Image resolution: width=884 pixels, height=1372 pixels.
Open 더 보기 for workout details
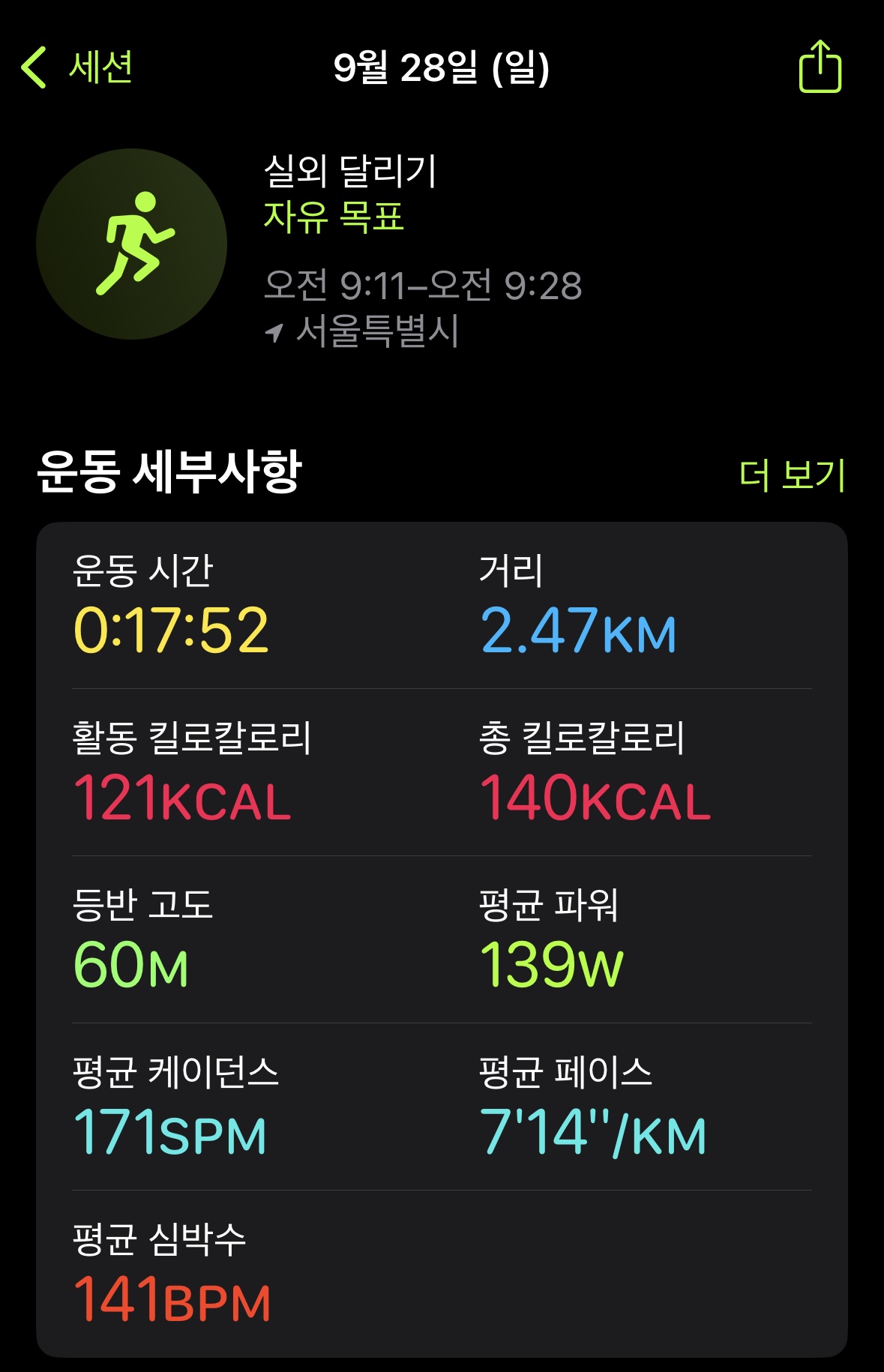(x=792, y=475)
